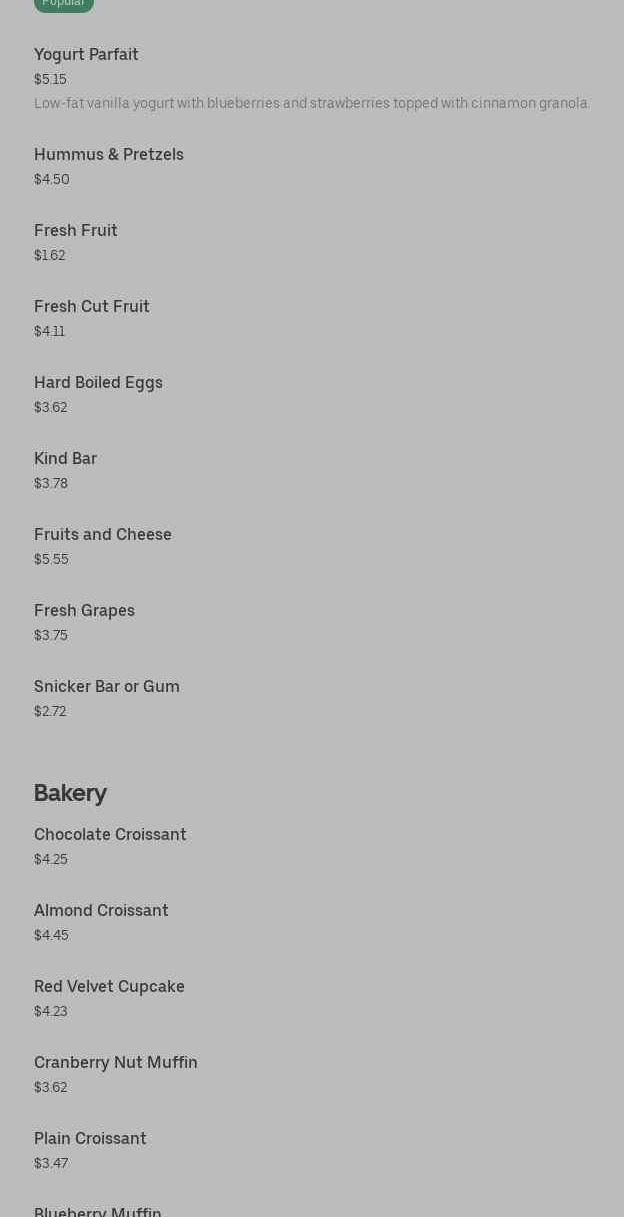Select the Almond Croissant

pos(101,911)
